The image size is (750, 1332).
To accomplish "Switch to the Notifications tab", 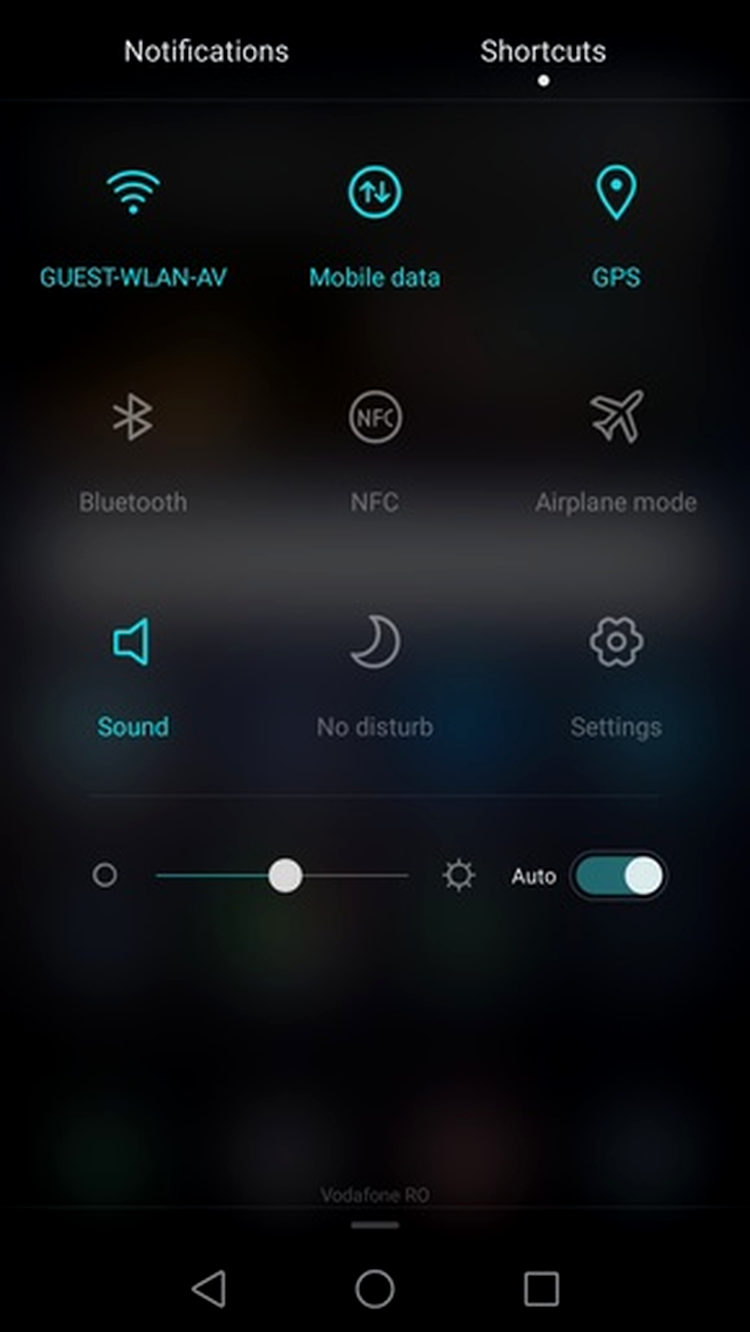I will coord(206,51).
